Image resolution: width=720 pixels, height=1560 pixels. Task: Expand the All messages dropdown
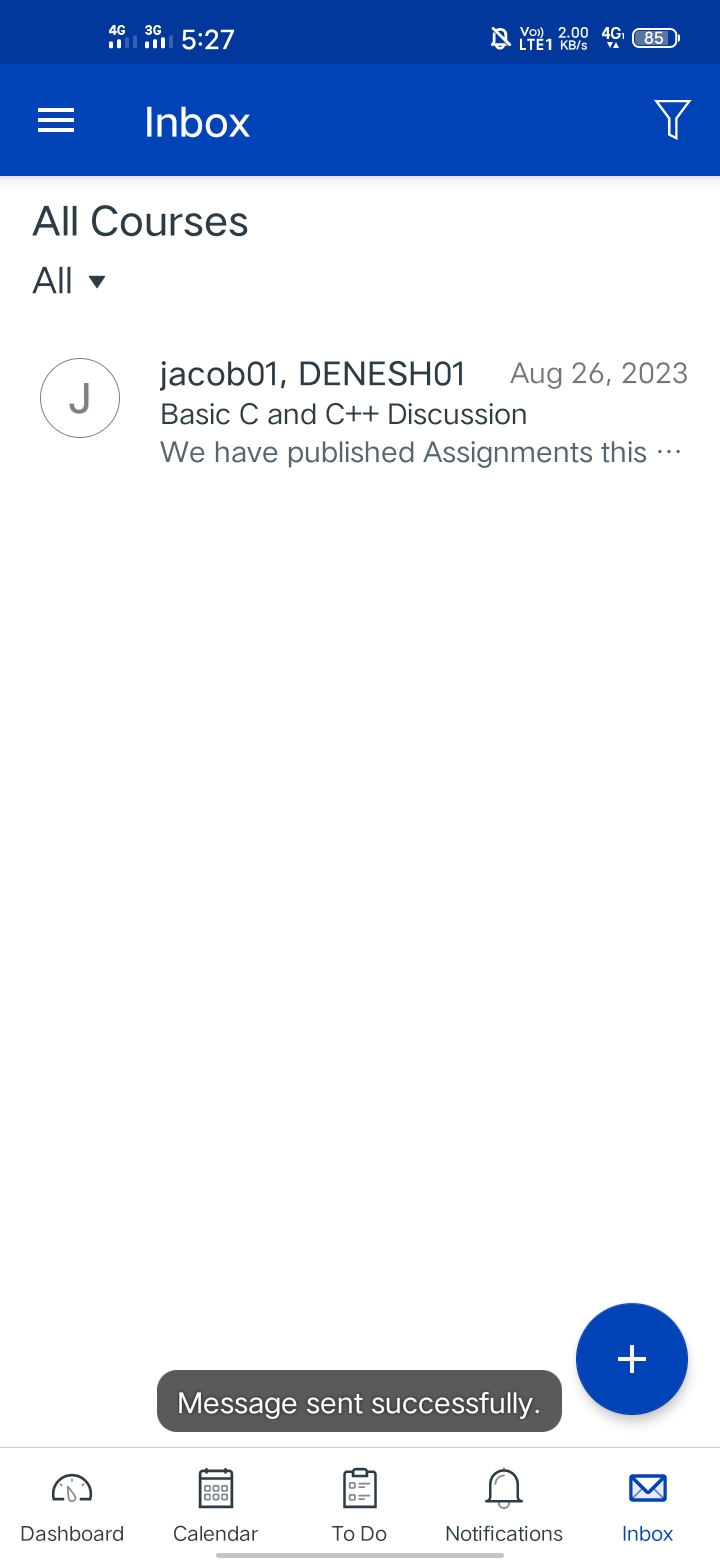point(70,281)
